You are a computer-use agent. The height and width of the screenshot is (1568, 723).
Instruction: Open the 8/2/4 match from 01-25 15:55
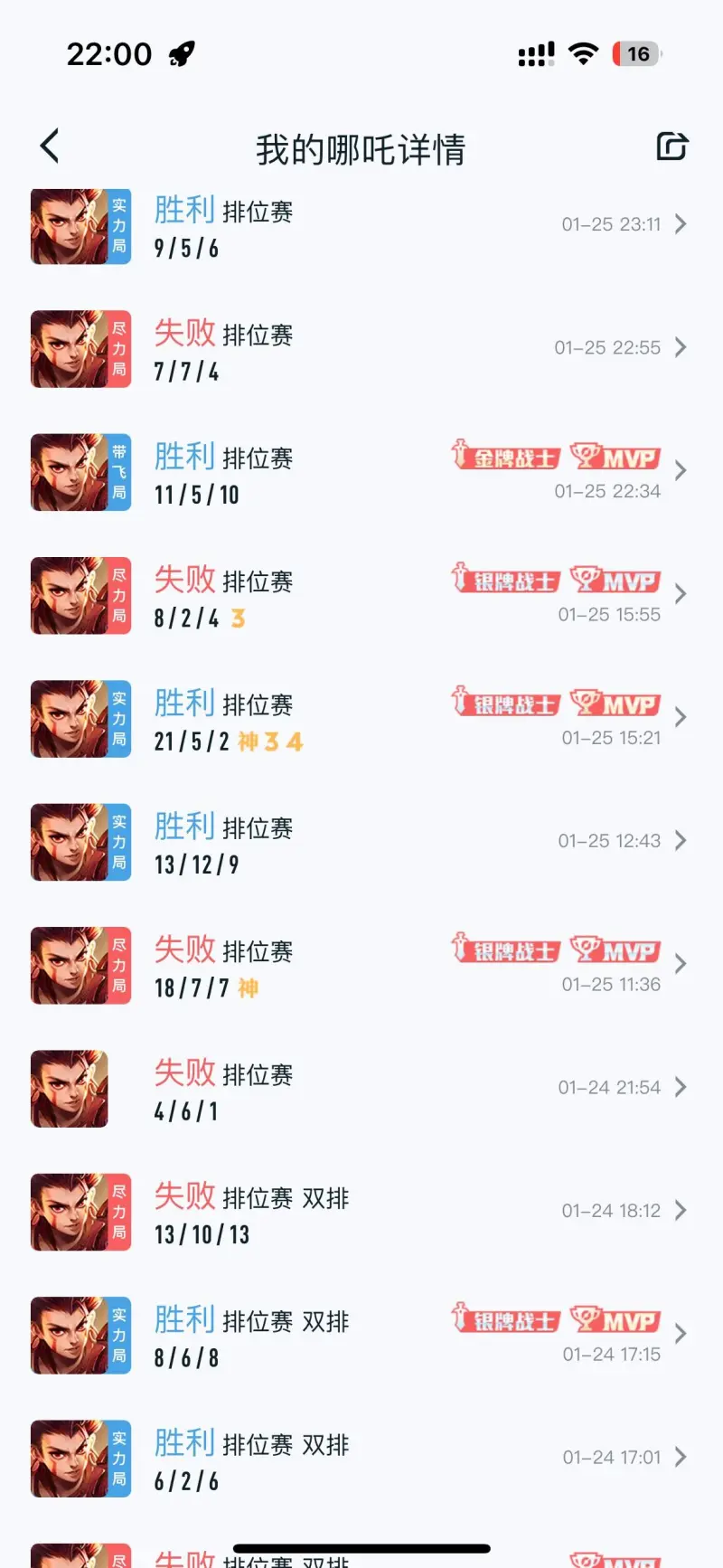pyautogui.click(x=361, y=596)
